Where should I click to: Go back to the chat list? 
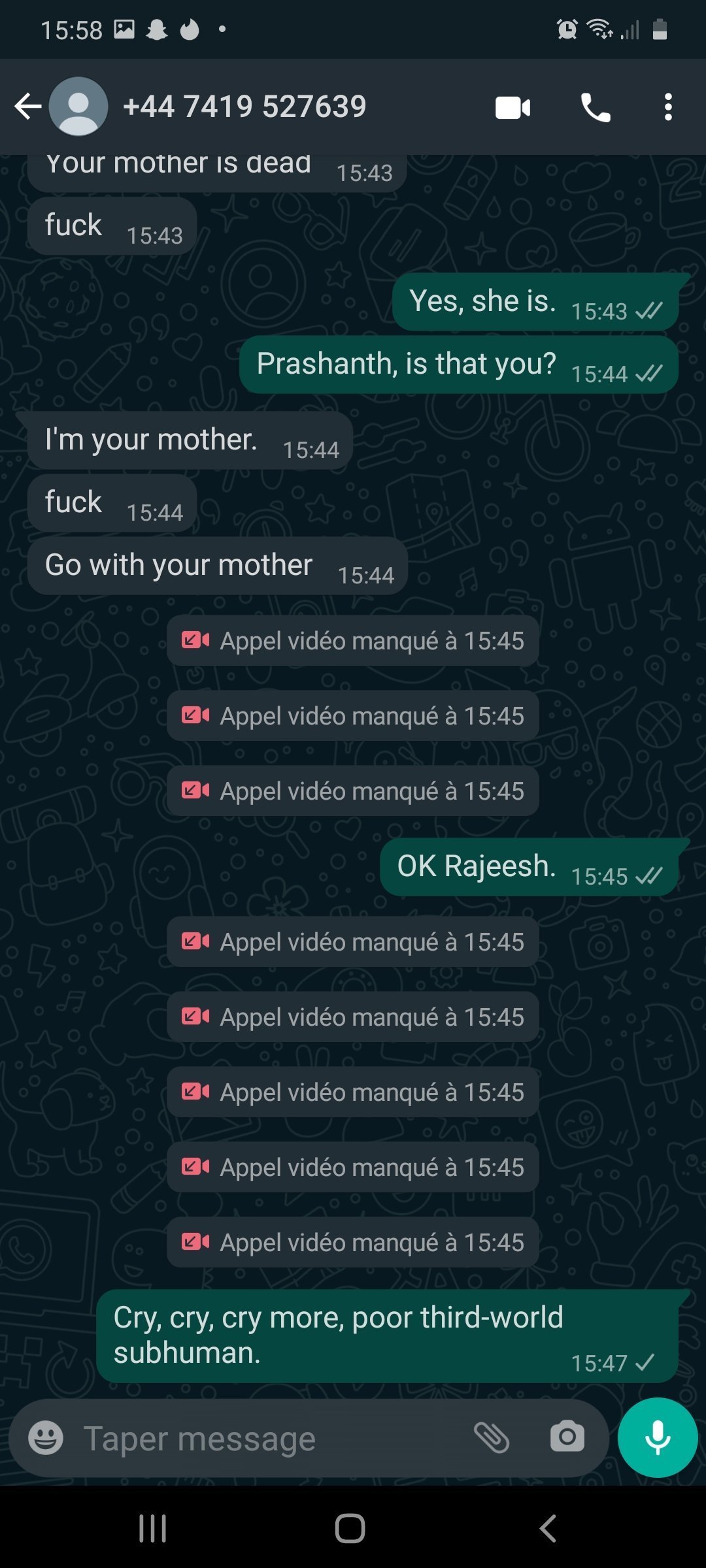27,106
